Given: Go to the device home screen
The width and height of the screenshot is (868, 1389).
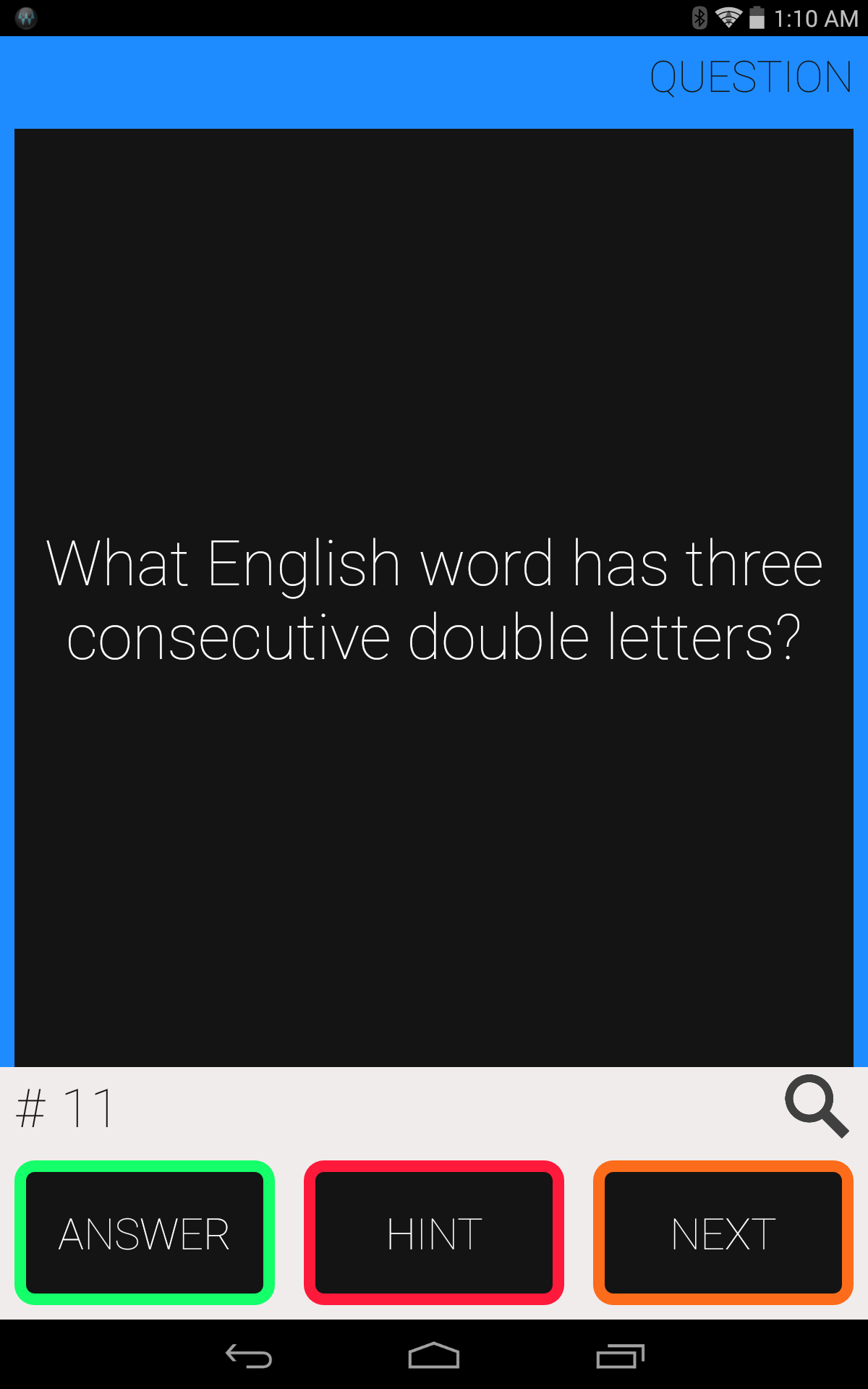Looking at the screenshot, I should [434, 1356].
